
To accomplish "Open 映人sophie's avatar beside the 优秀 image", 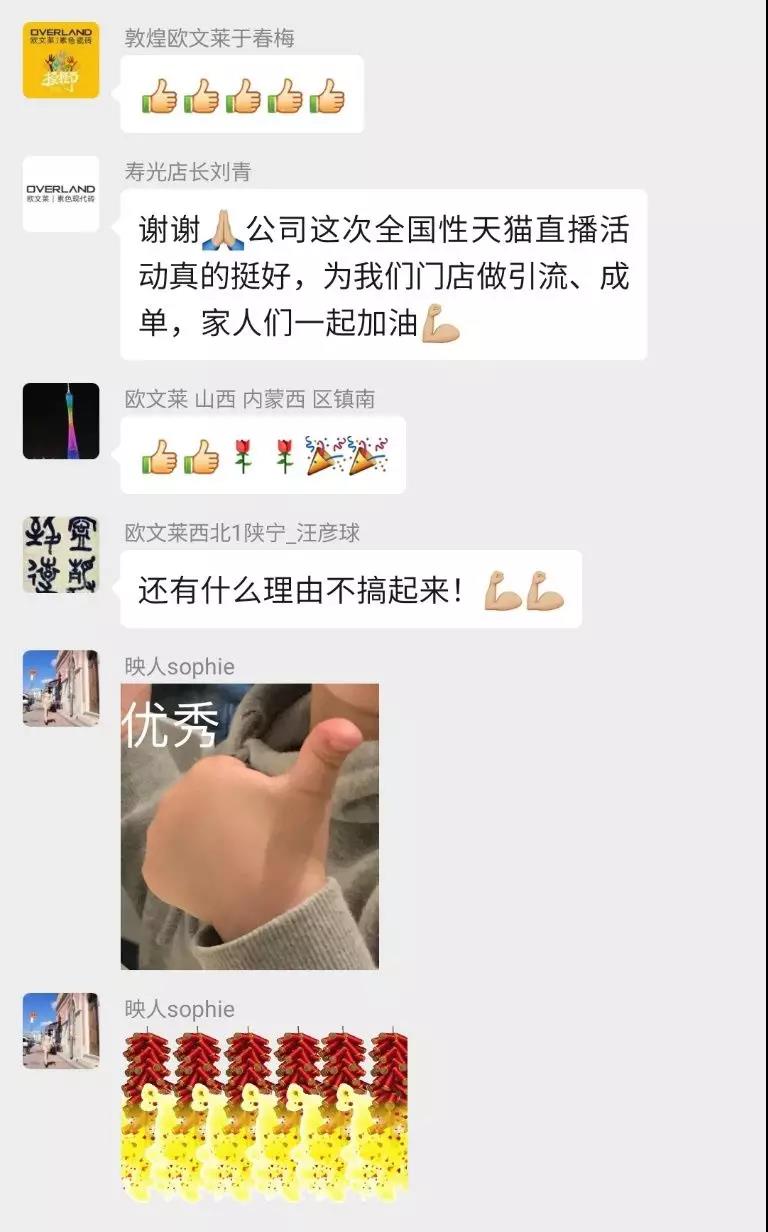I will tap(61, 688).
